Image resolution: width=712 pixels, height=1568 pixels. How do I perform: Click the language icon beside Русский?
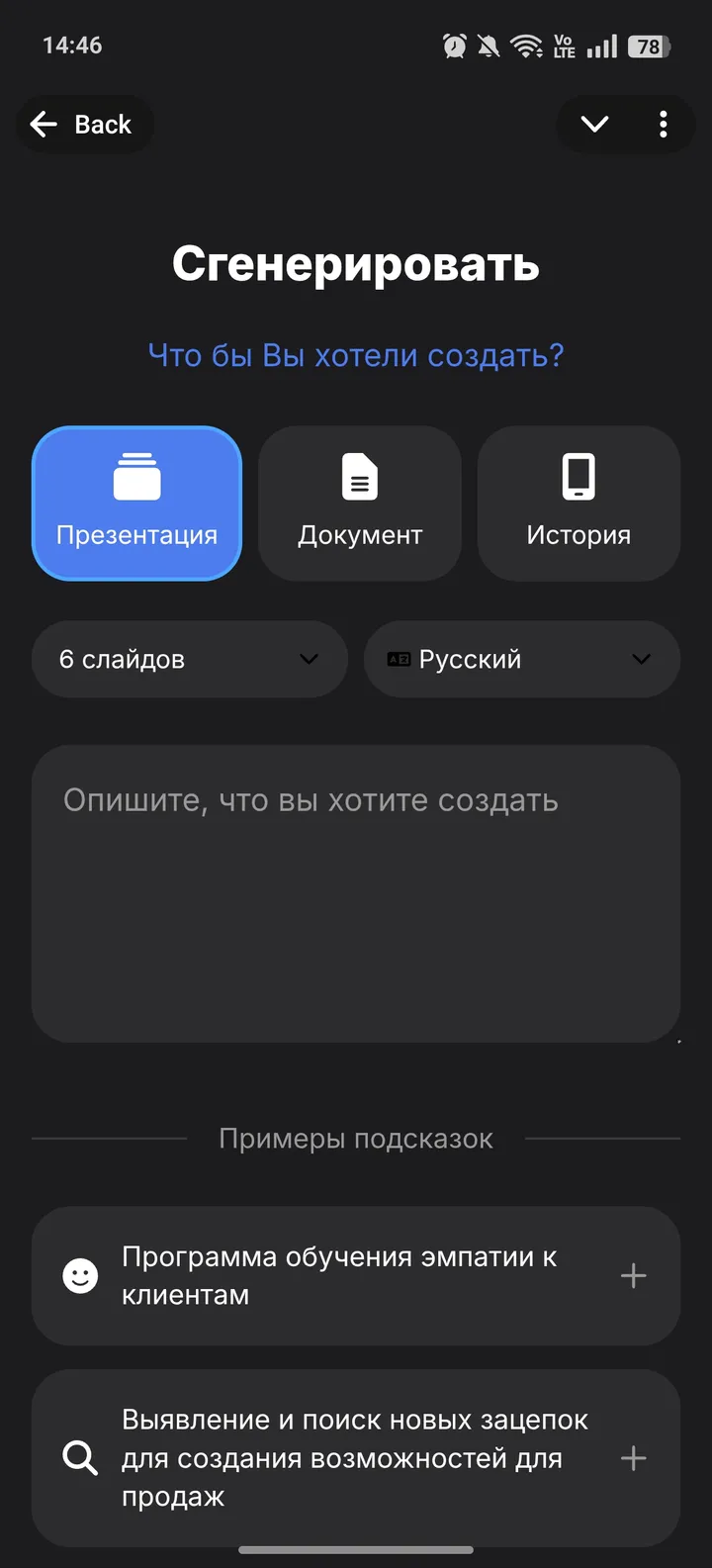click(x=399, y=659)
